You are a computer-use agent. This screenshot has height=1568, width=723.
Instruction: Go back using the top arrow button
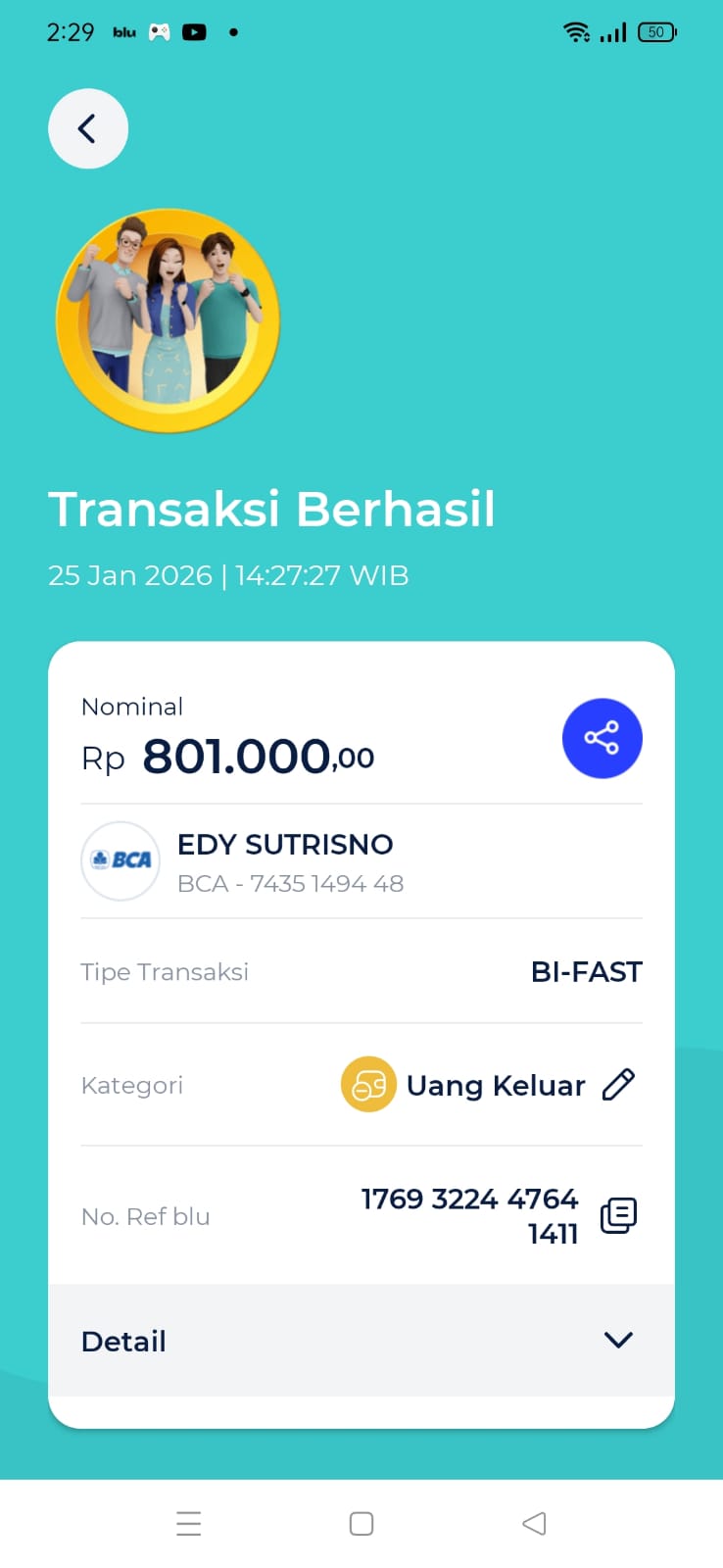(x=87, y=128)
